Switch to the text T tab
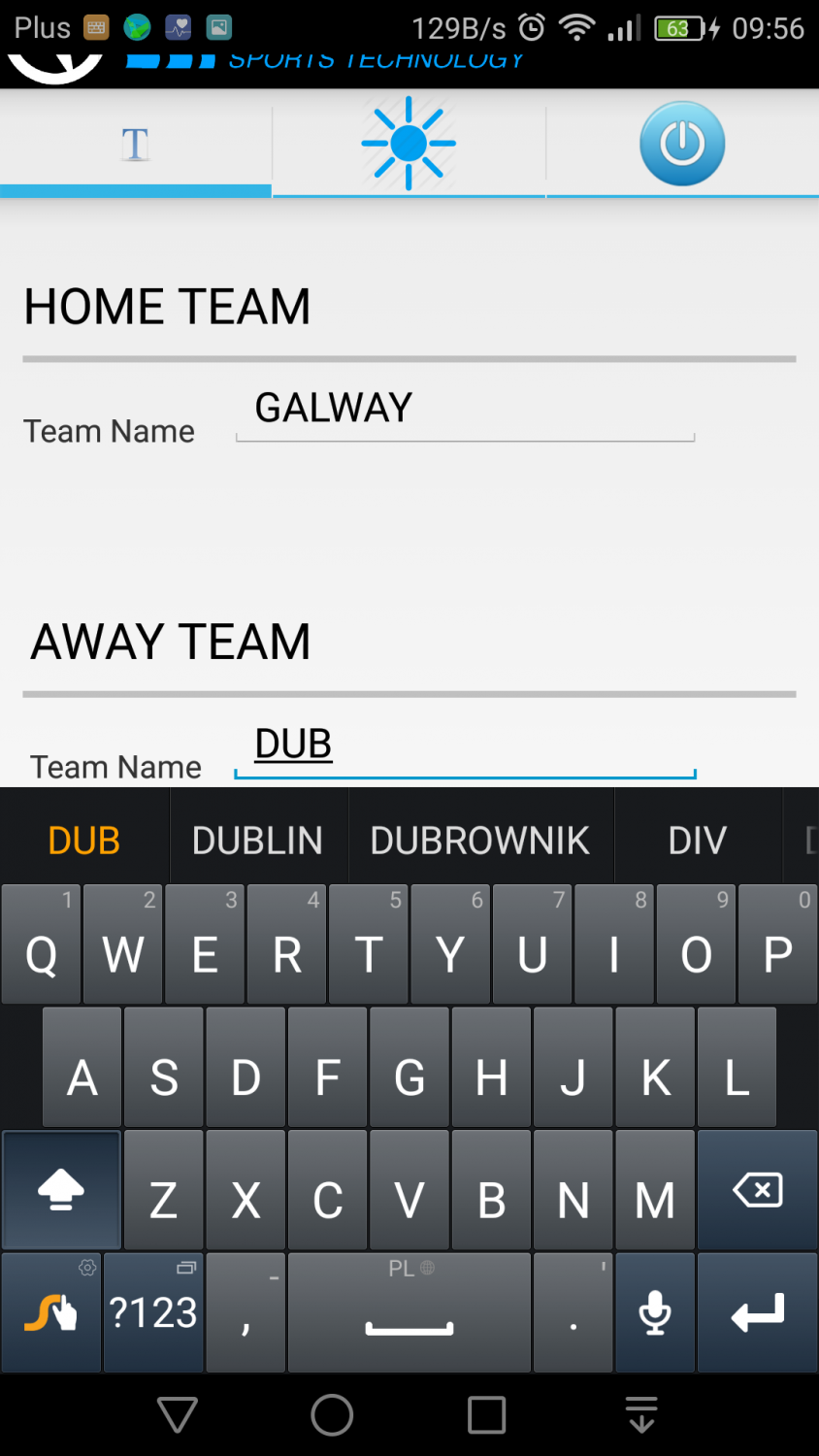Image resolution: width=819 pixels, height=1456 pixels. (x=136, y=144)
